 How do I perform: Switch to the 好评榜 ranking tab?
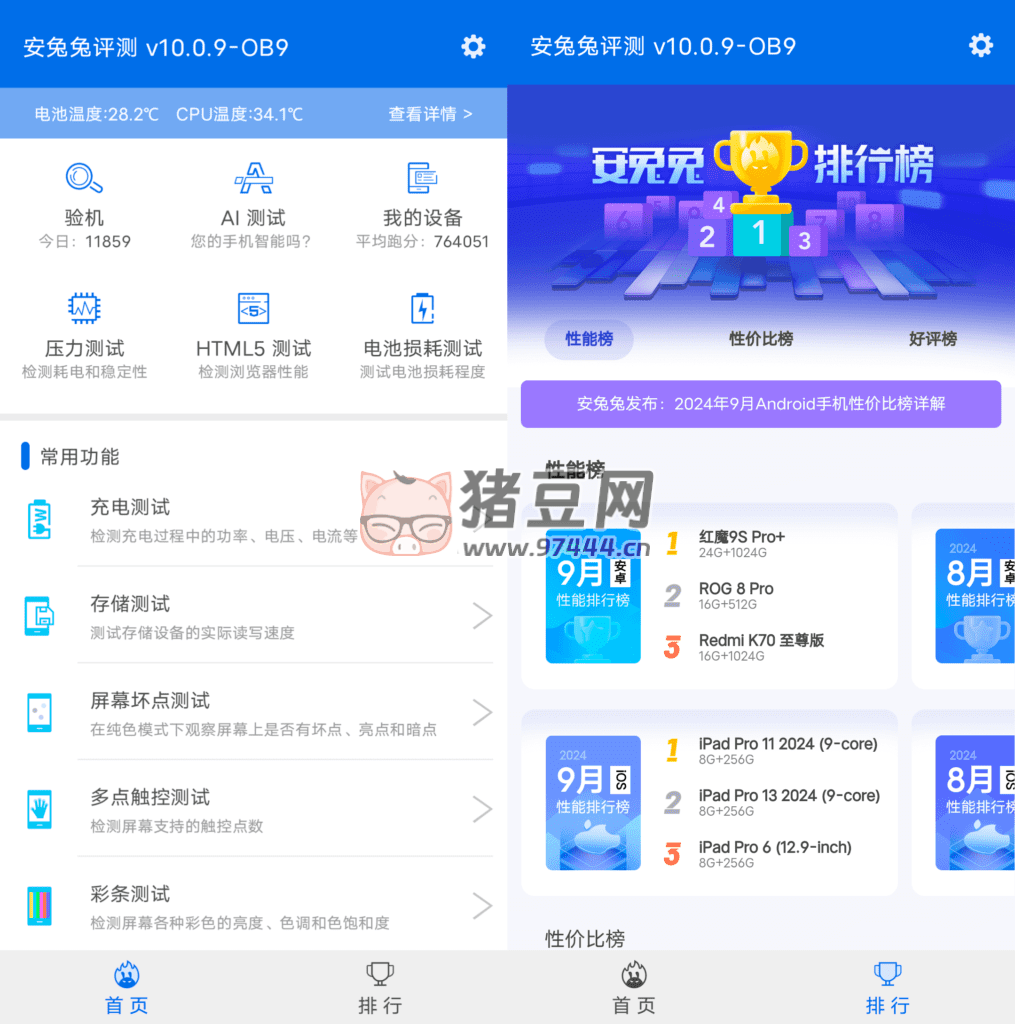[x=932, y=339]
